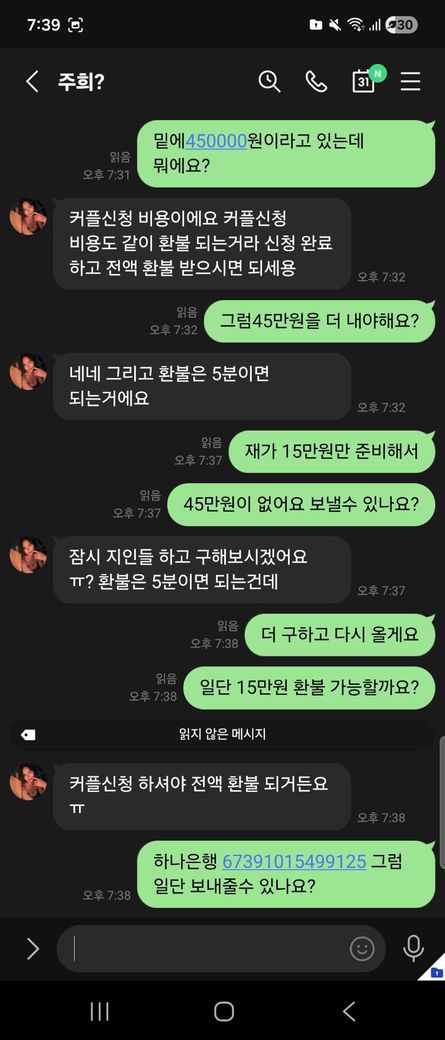Viewport: 445px width, 1040px height.
Task: Search within this conversation
Action: (x=269, y=82)
